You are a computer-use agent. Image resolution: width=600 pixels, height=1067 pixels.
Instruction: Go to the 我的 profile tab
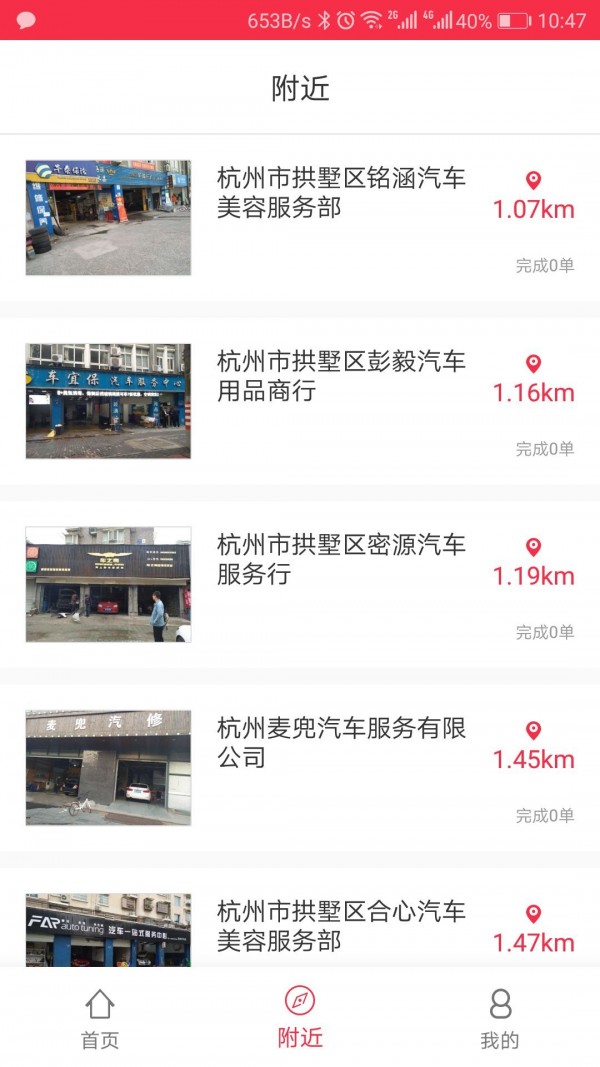tap(500, 1018)
